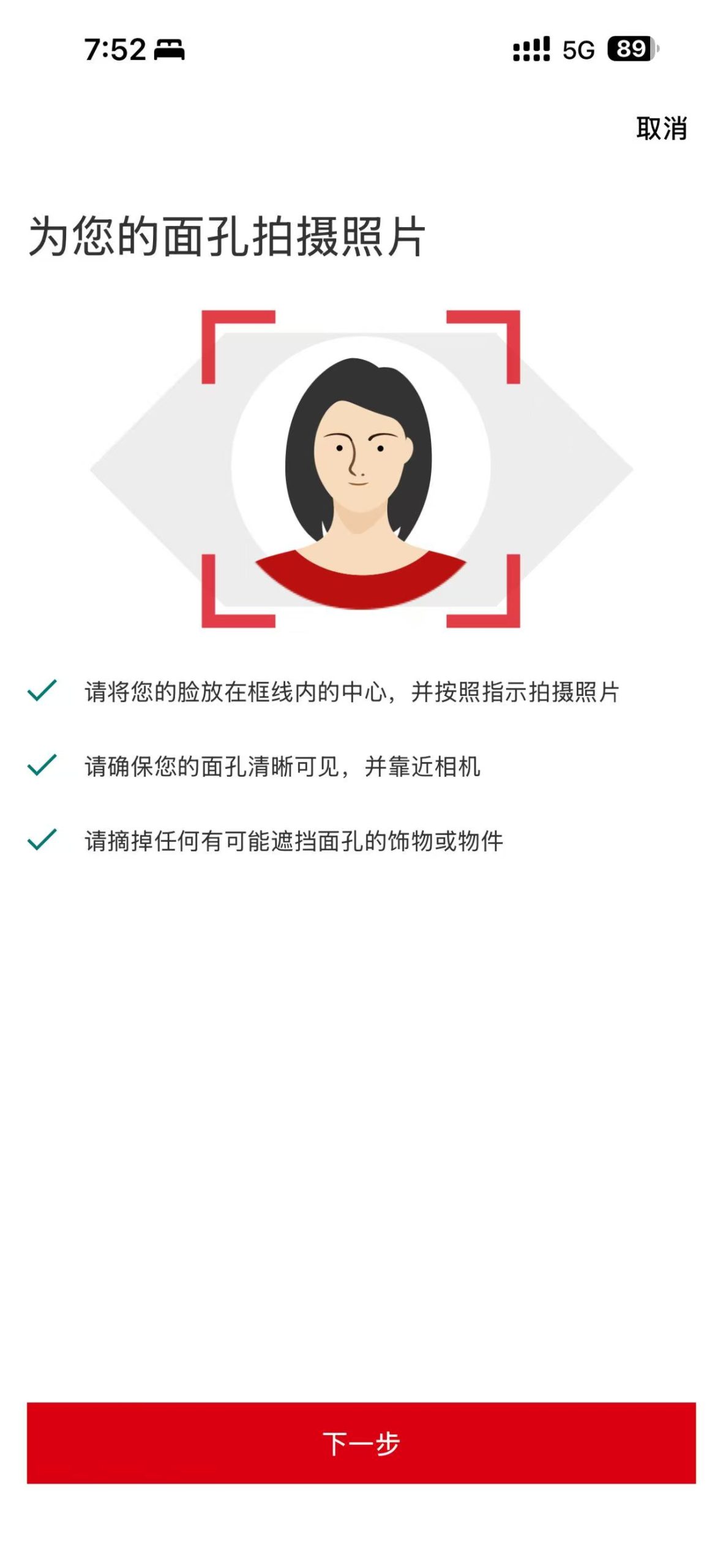Tap 取消 to cancel face capture

[661, 129]
